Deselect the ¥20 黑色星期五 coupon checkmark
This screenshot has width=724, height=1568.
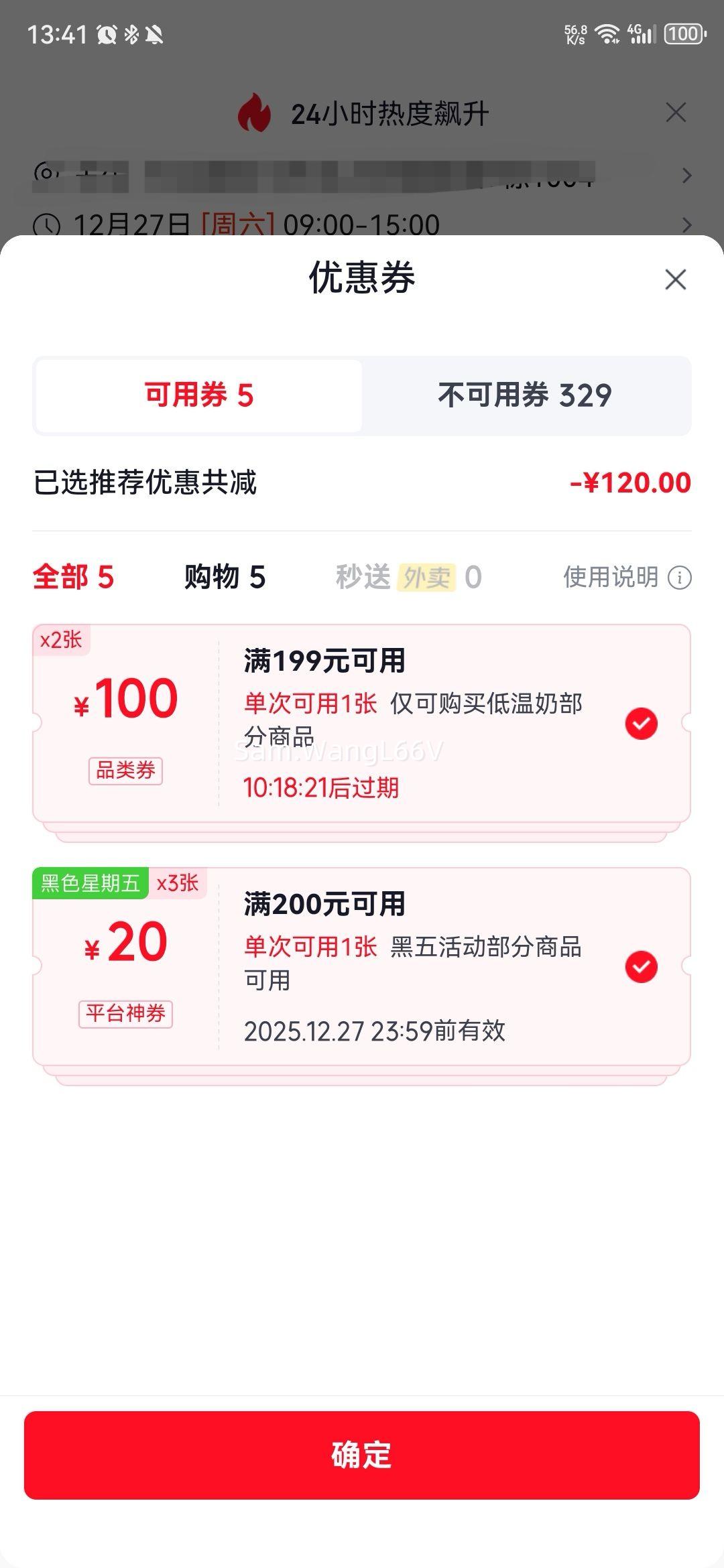(642, 966)
